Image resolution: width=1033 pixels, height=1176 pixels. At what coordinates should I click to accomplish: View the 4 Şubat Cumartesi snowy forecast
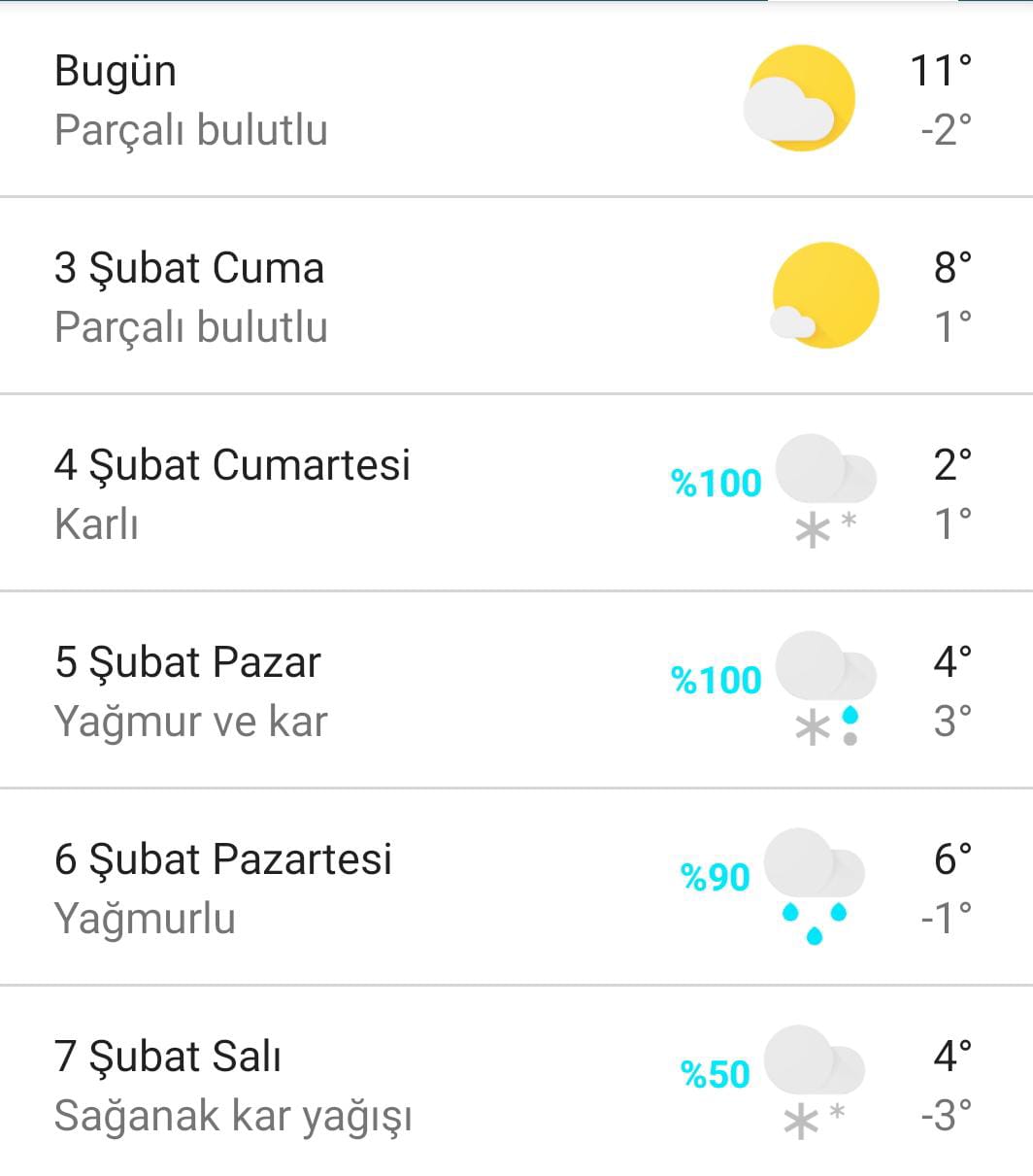515,493
